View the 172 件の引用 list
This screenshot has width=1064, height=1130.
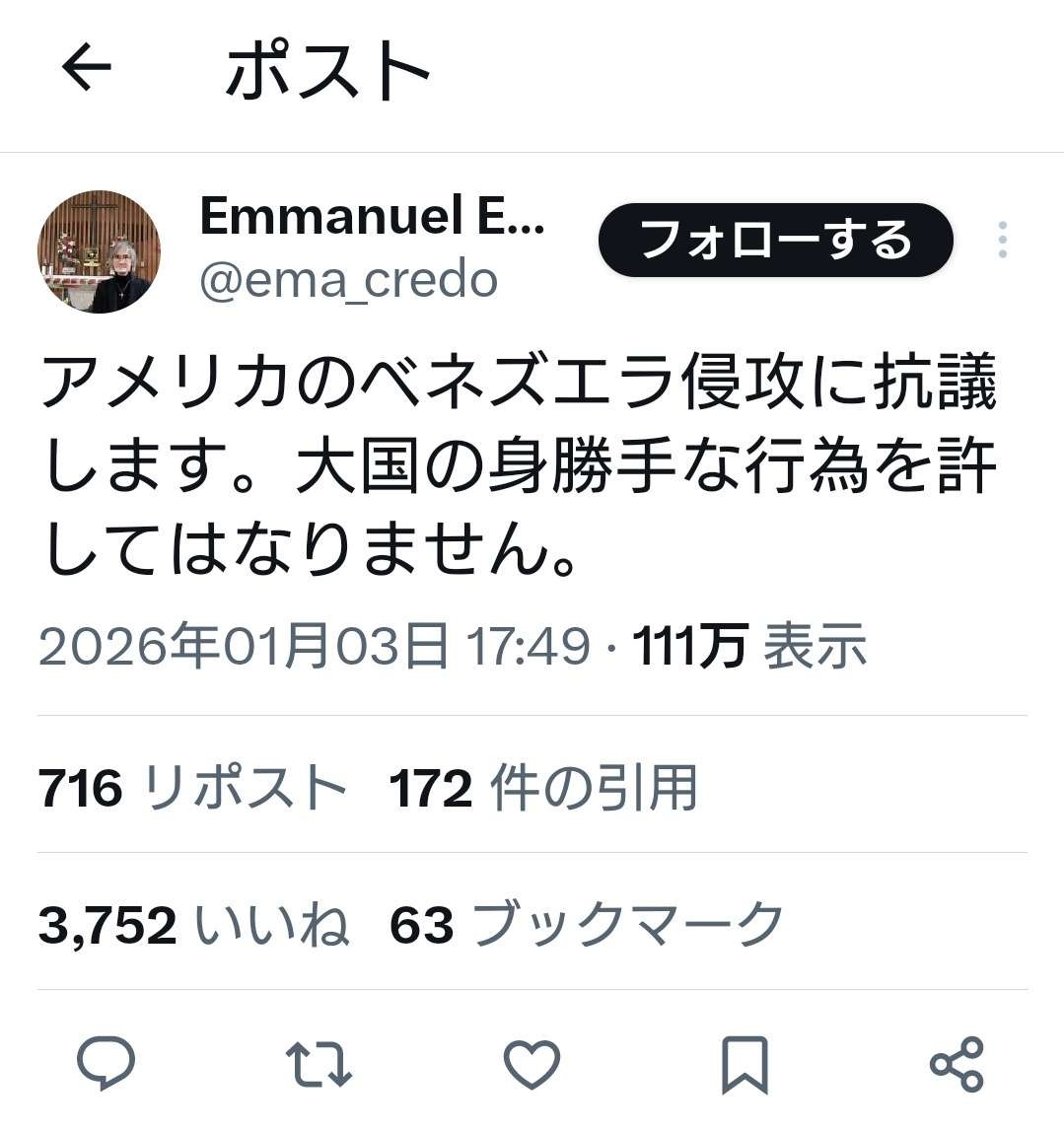543,788
